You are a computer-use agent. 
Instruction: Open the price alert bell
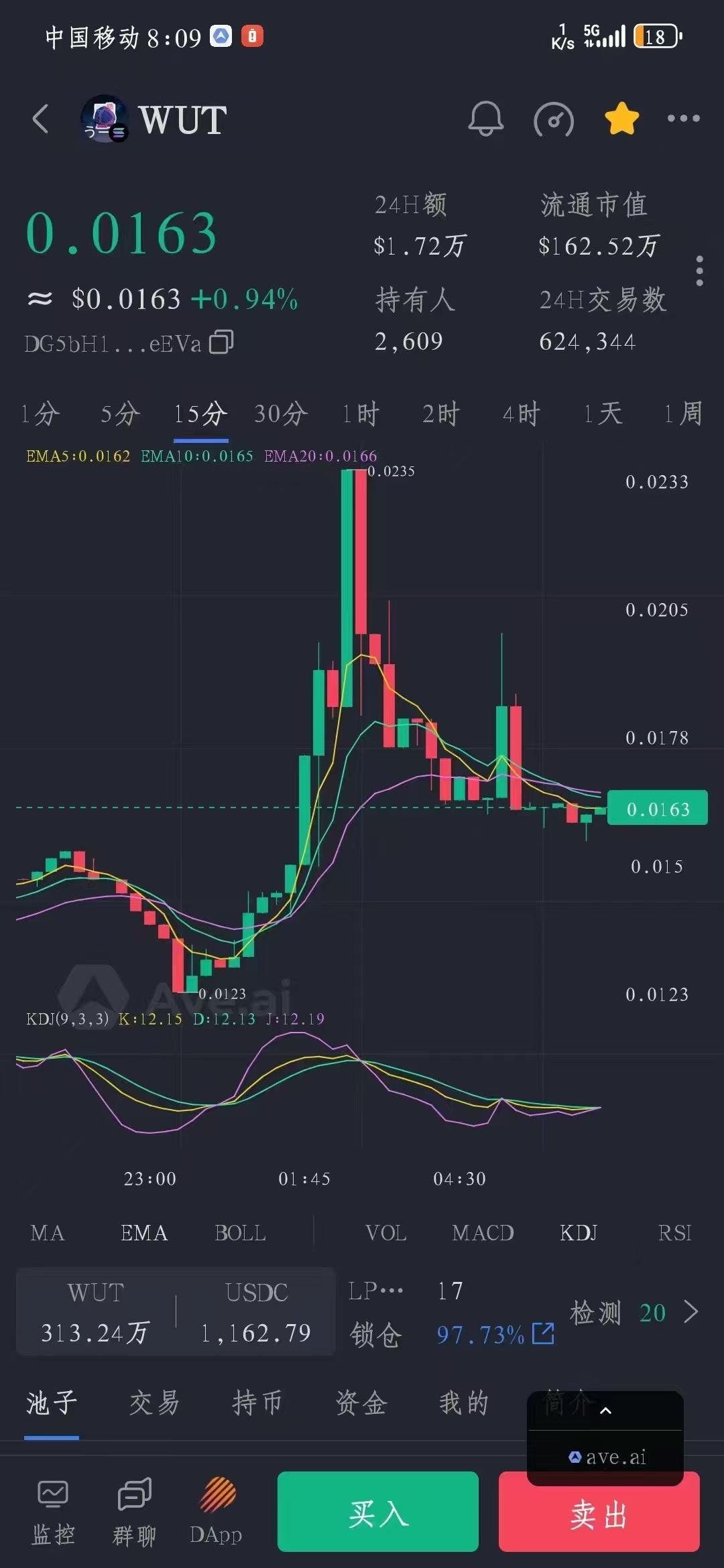click(x=485, y=119)
